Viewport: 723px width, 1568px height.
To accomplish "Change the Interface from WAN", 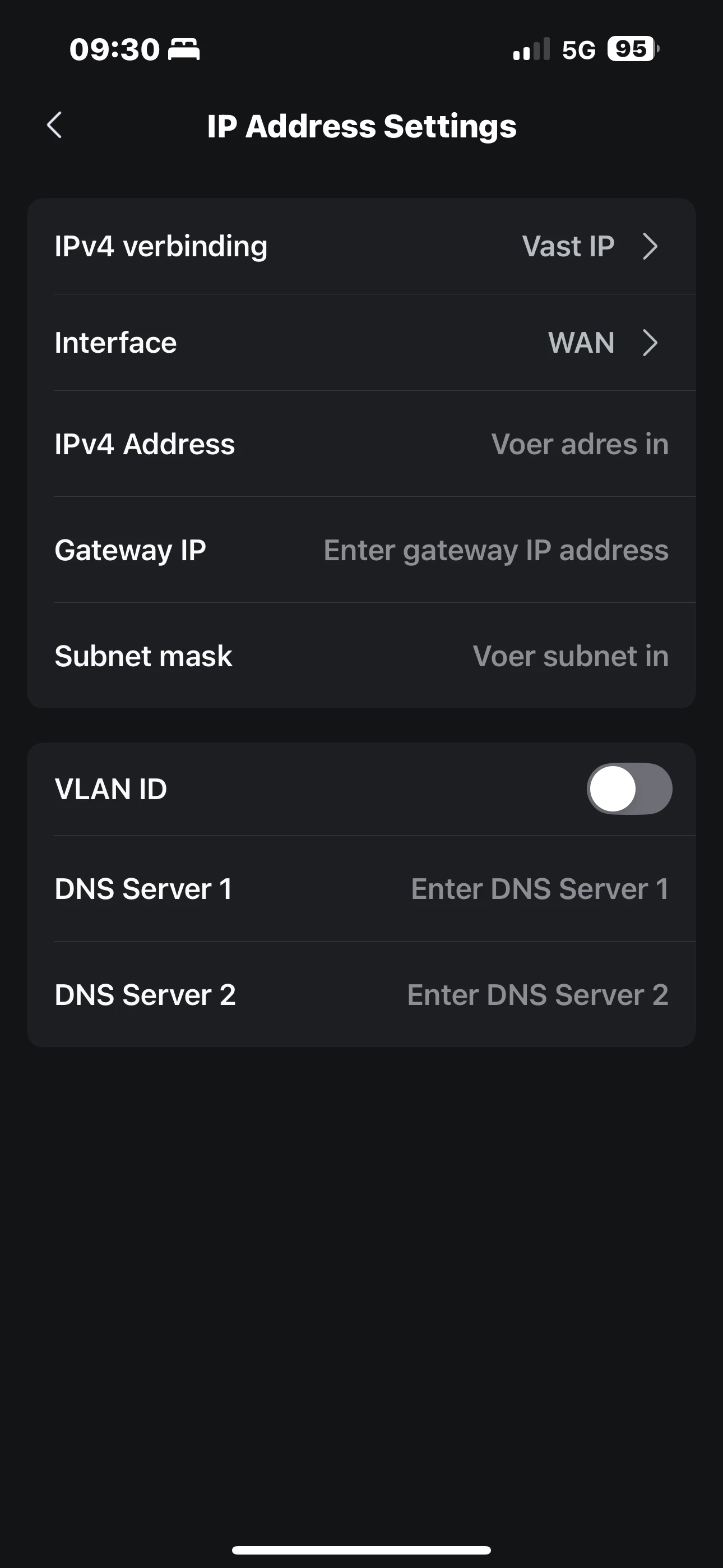I will (361, 343).
